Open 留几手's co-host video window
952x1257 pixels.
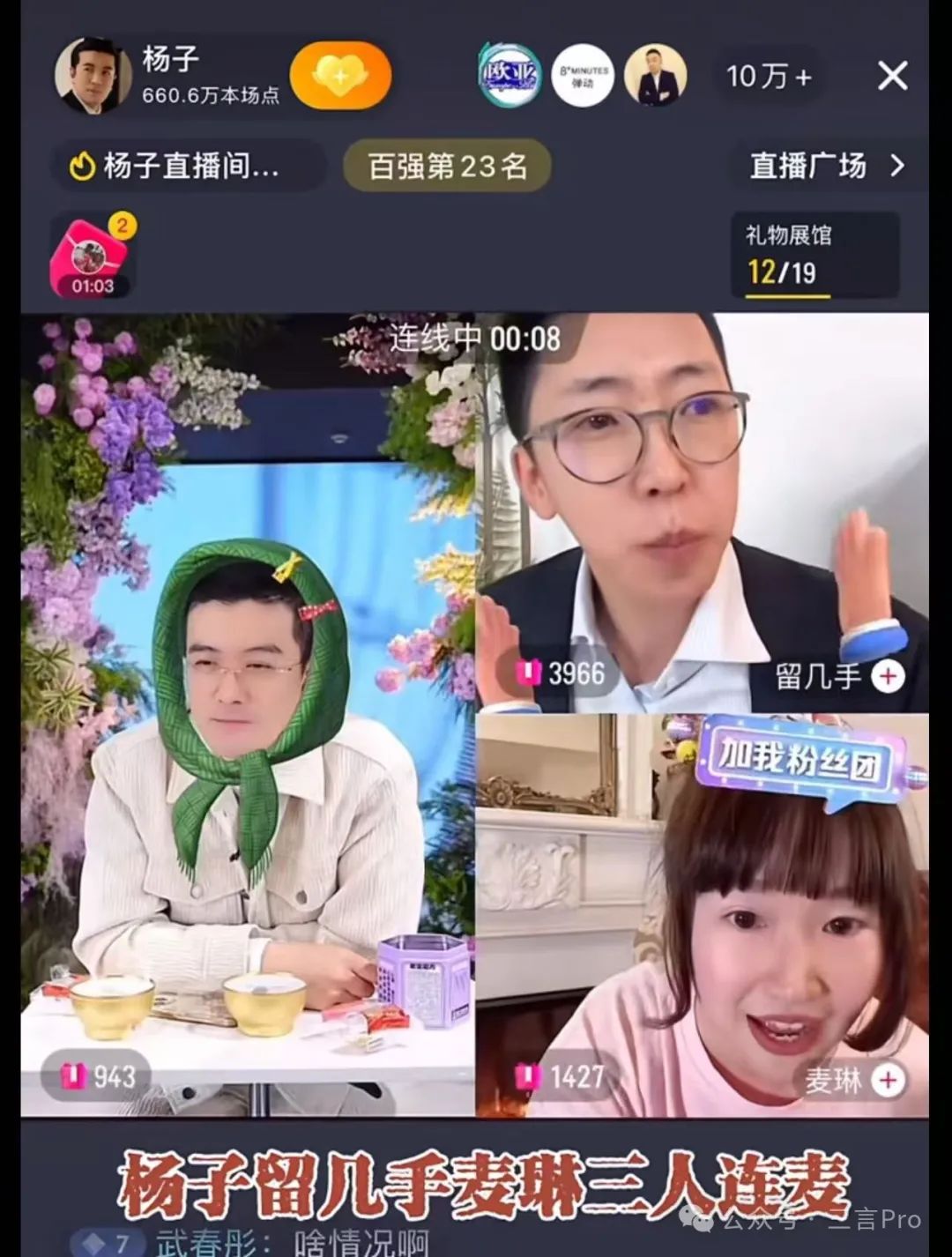[x=703, y=512]
